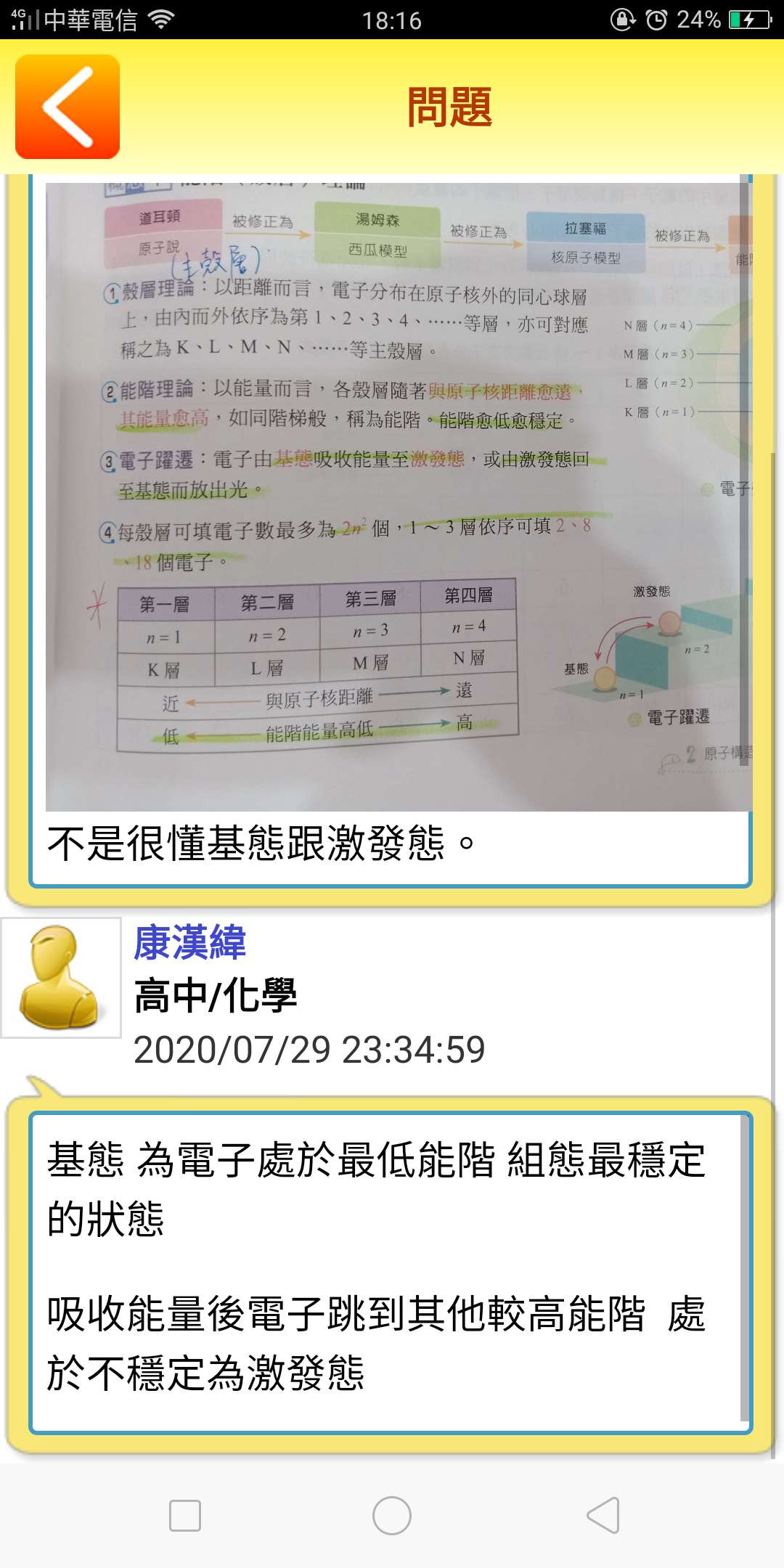Open 康漢緯's profile avatar
This screenshot has height=1568, width=784.
(x=61, y=977)
